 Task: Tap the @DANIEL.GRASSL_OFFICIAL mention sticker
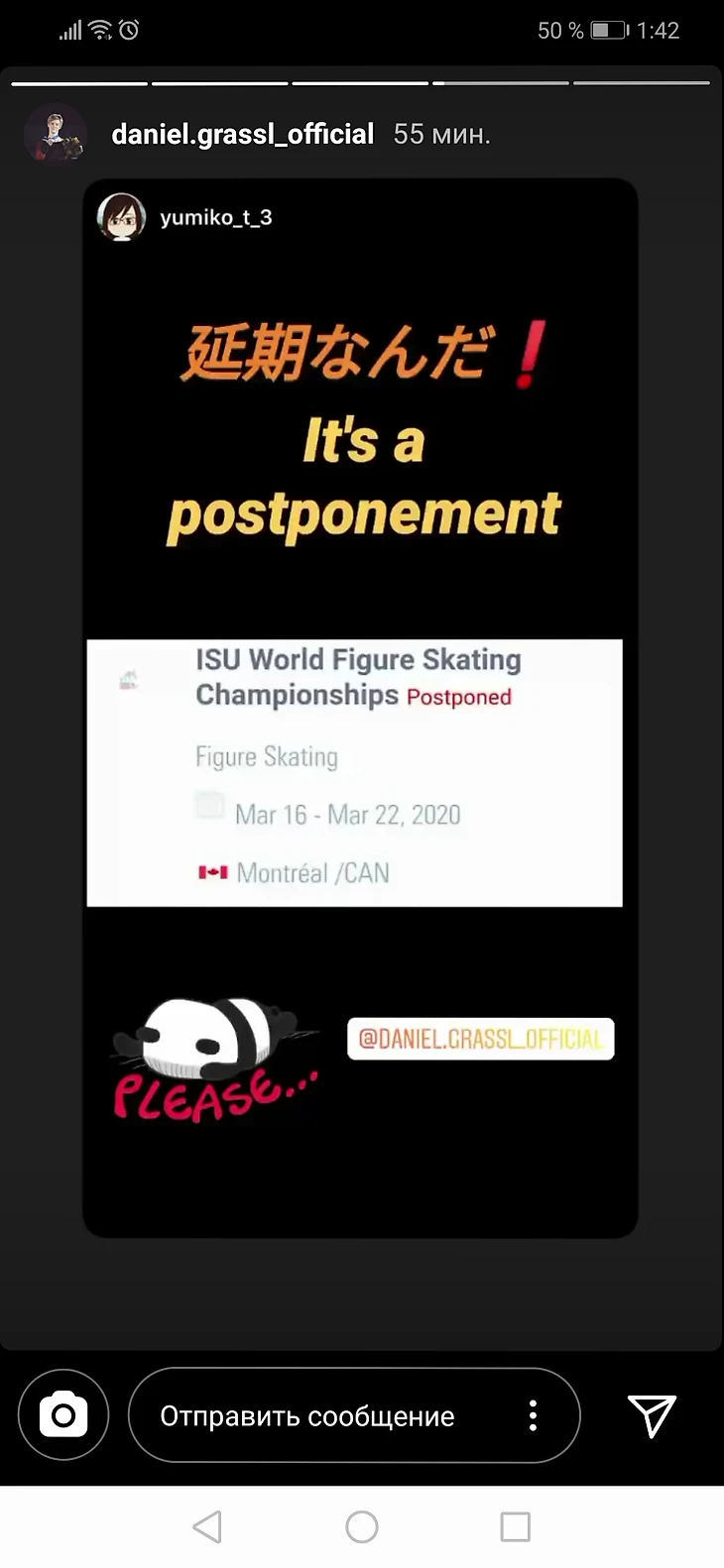pos(480,1039)
